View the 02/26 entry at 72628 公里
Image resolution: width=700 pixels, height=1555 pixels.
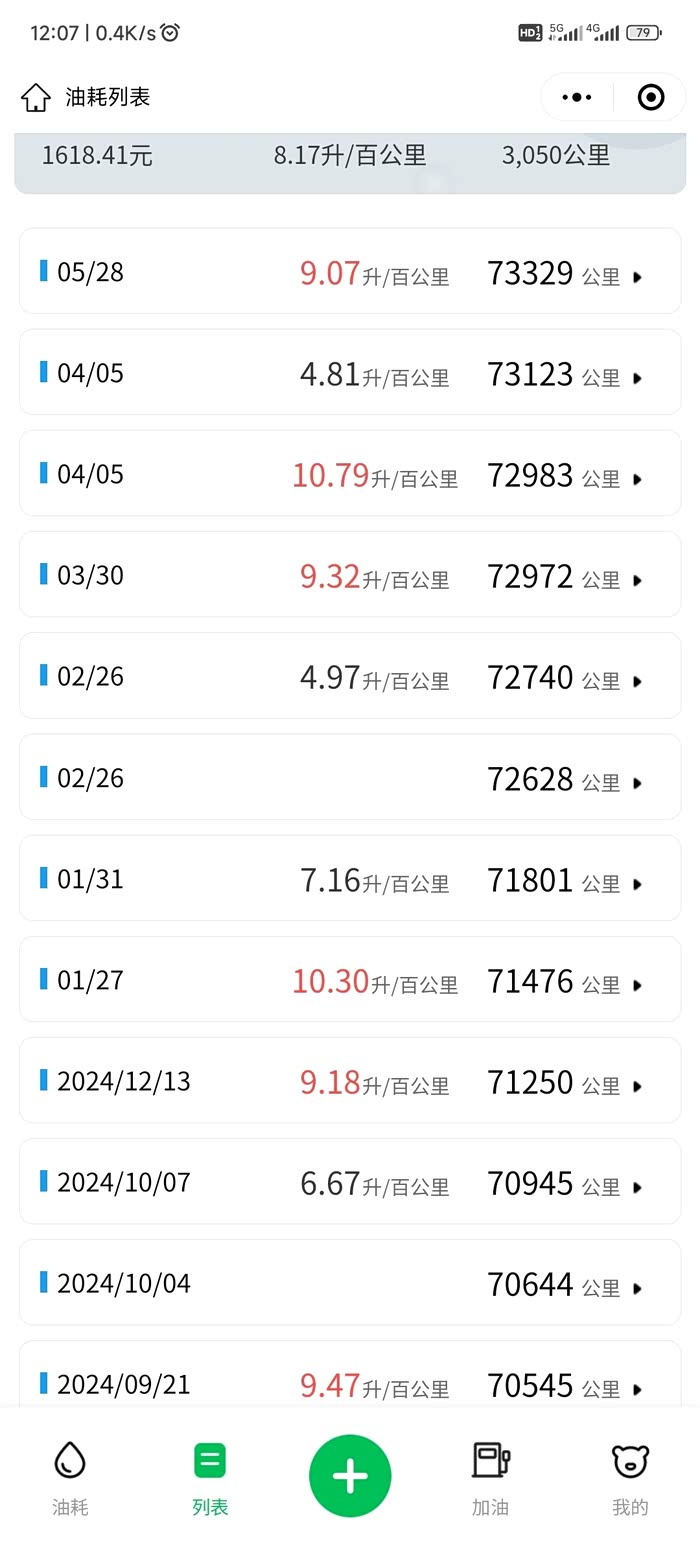(350, 777)
